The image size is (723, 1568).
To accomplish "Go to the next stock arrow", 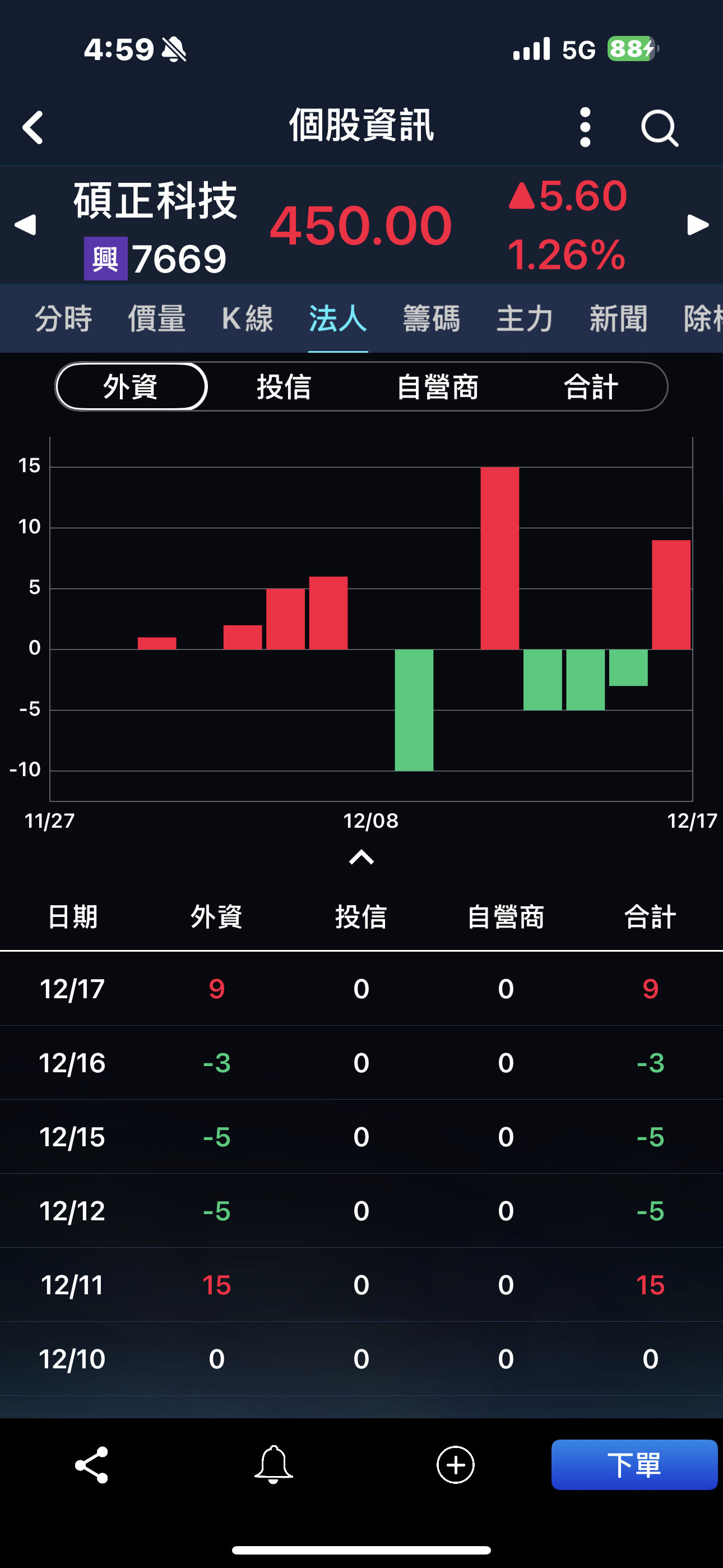I will [697, 225].
